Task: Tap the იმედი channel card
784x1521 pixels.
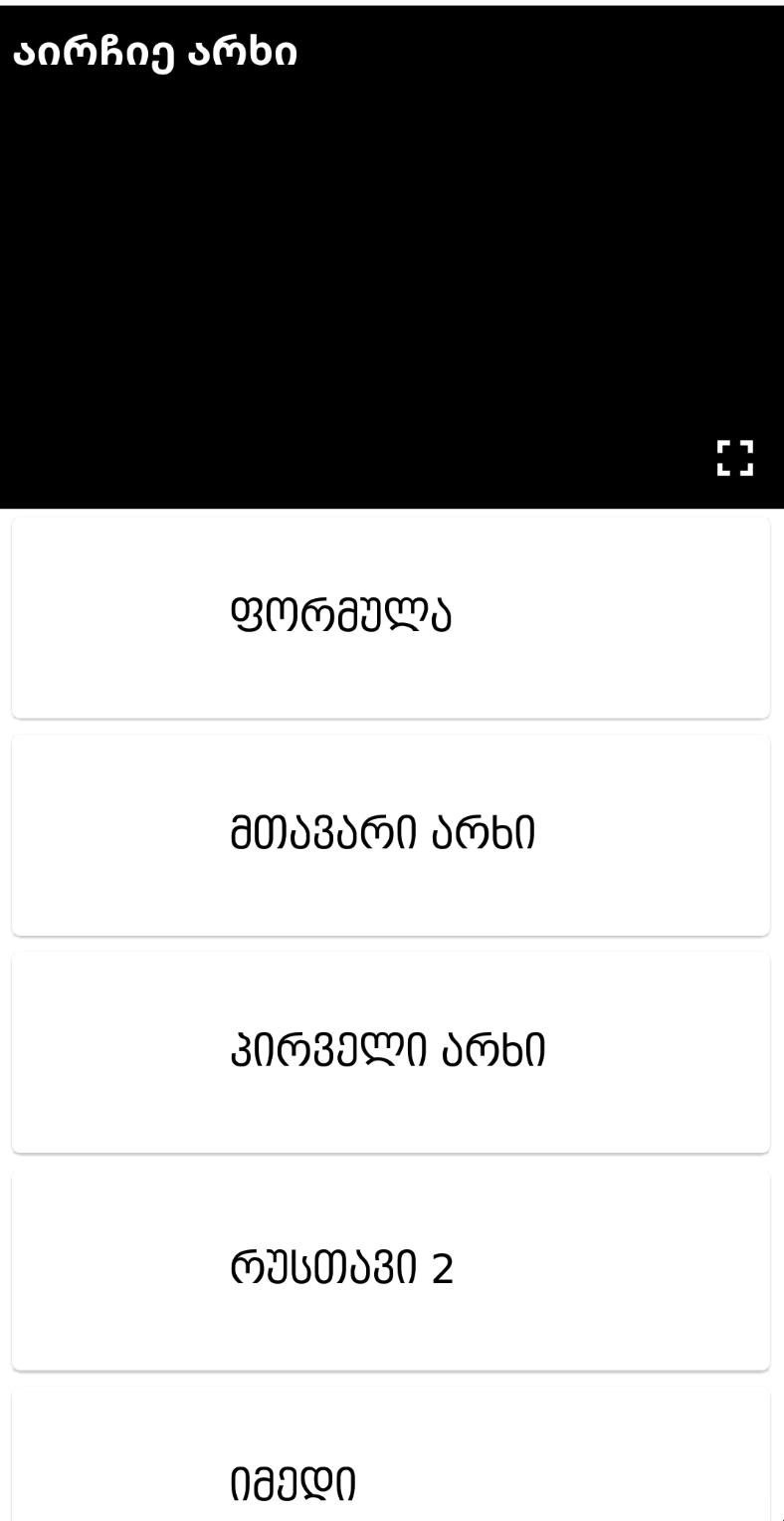Action: click(x=391, y=1473)
